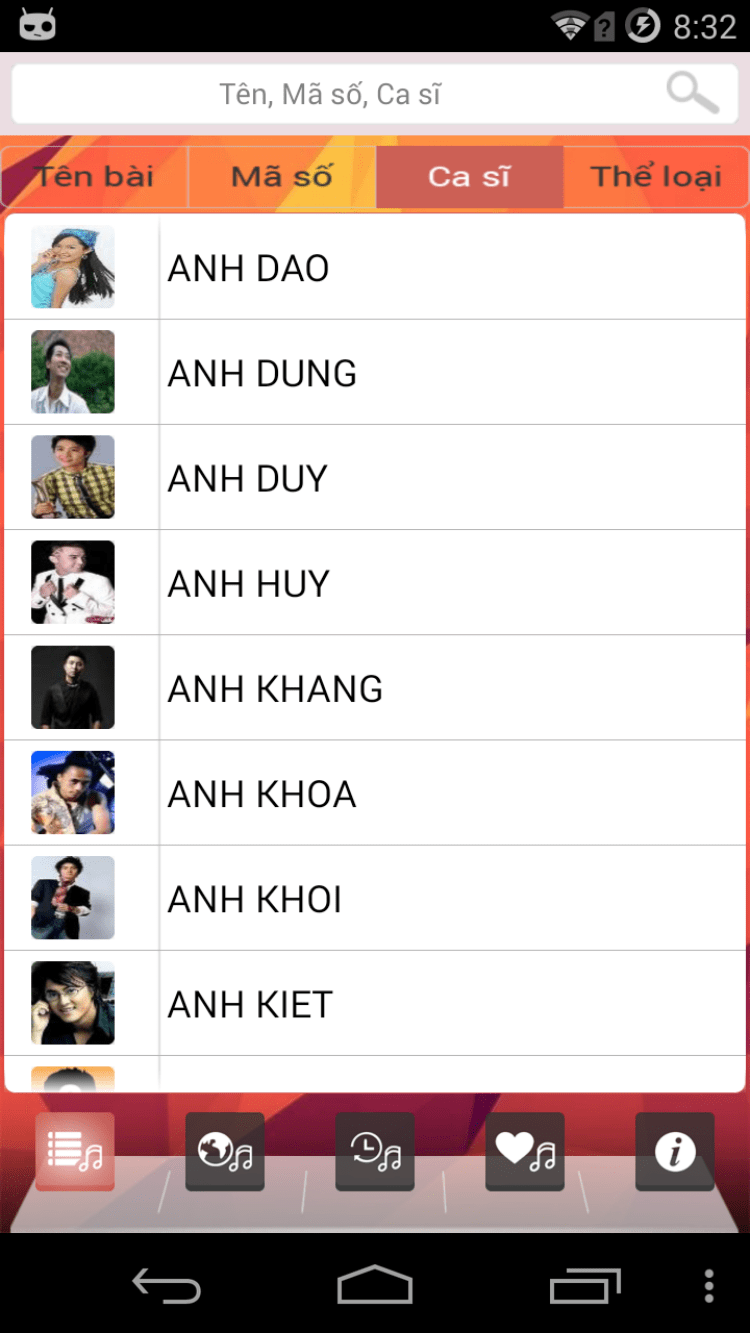Viewport: 750px width, 1333px height.
Task: Open singer ANH DUY
Action: coord(375,478)
